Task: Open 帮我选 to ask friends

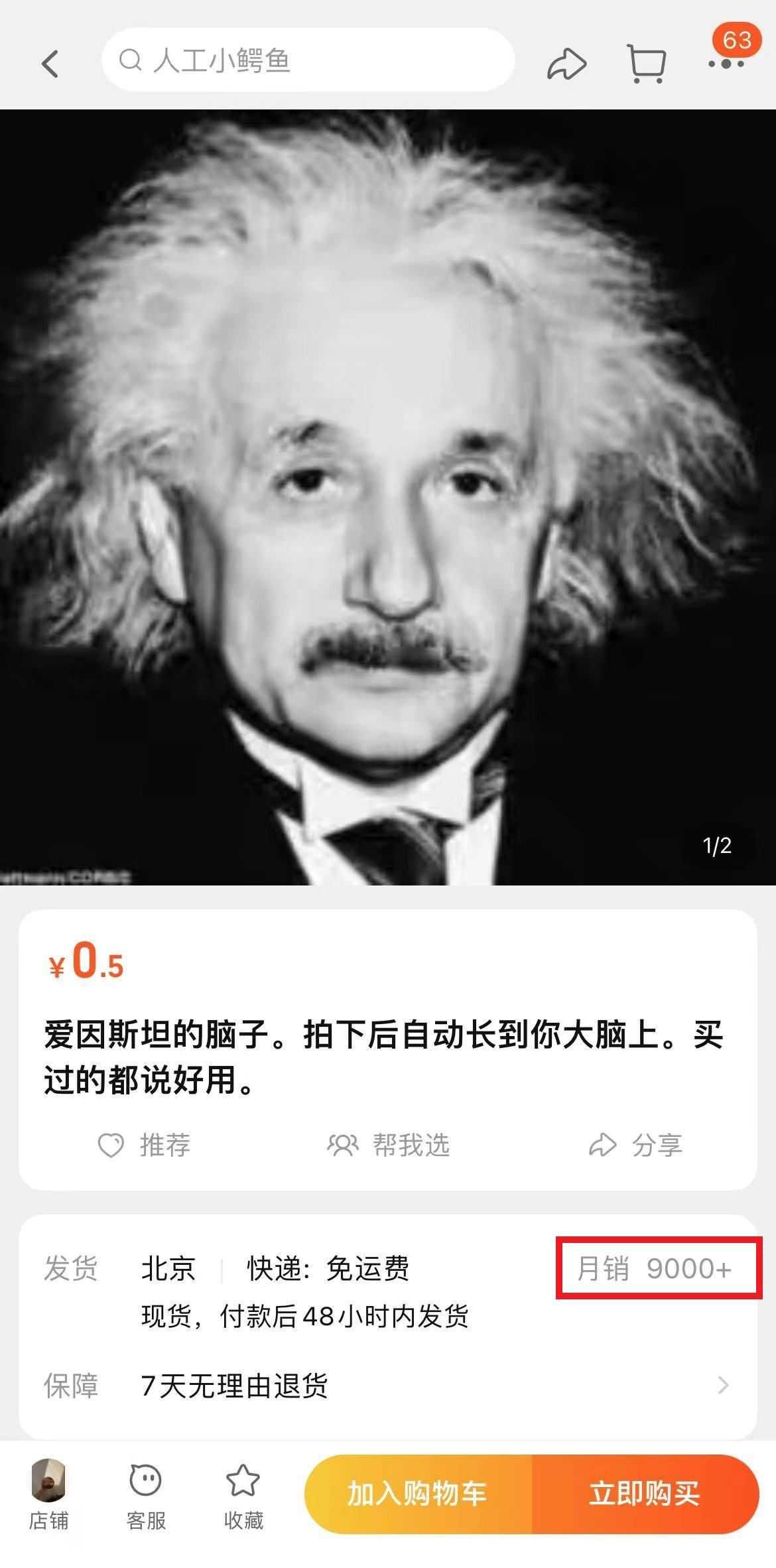Action: point(389,1145)
